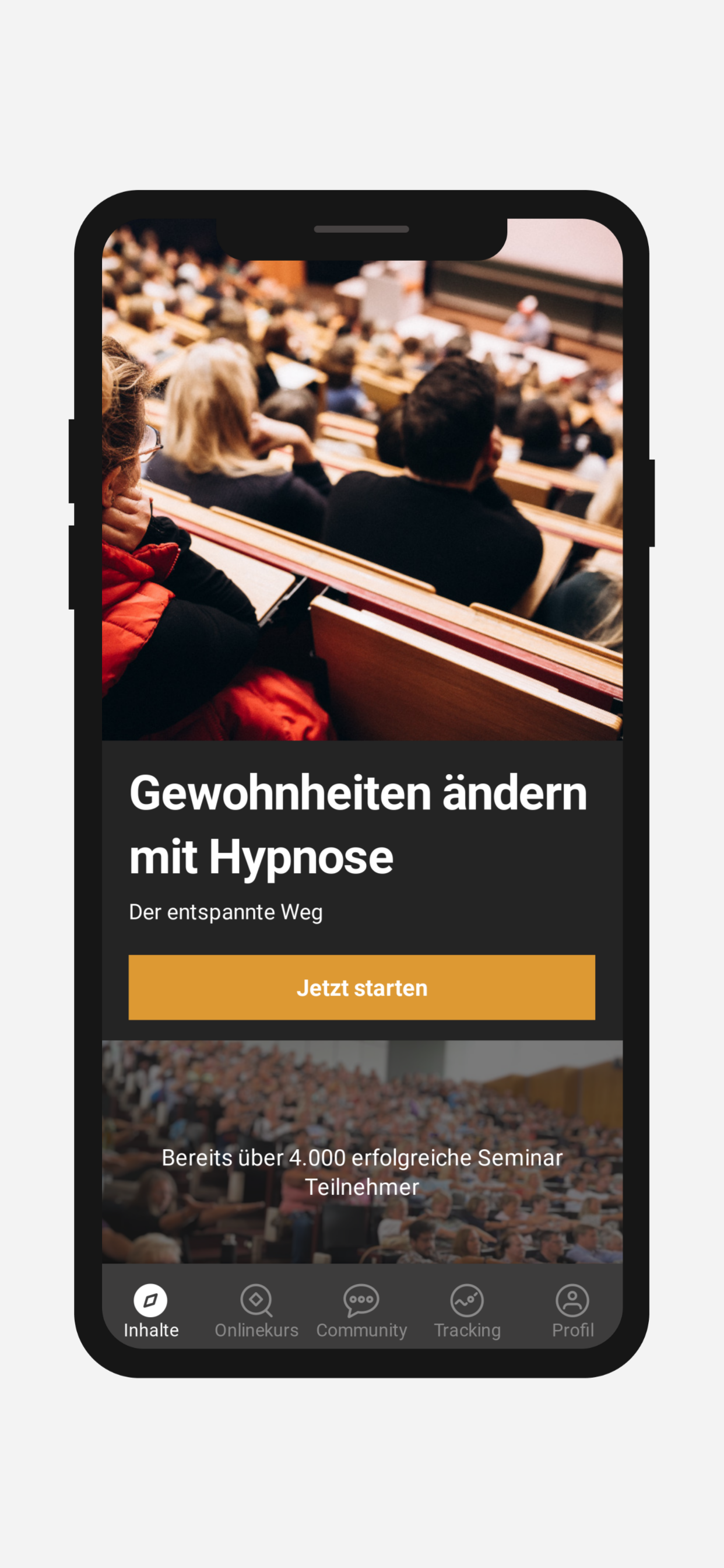Tap the Jetzt starten button

pos(361,988)
